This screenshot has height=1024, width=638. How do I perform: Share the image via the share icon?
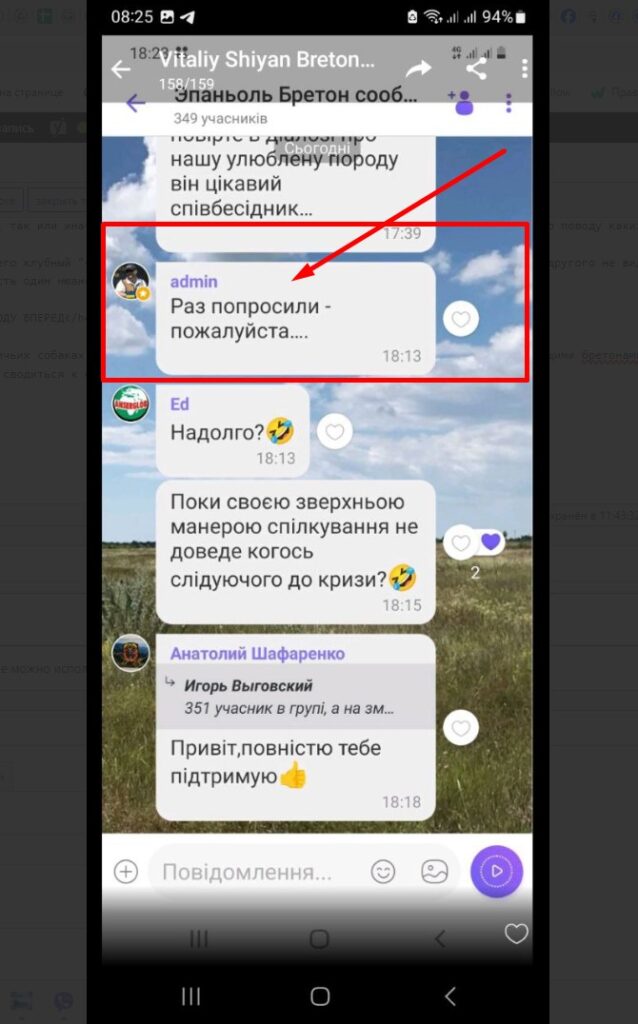click(476, 68)
